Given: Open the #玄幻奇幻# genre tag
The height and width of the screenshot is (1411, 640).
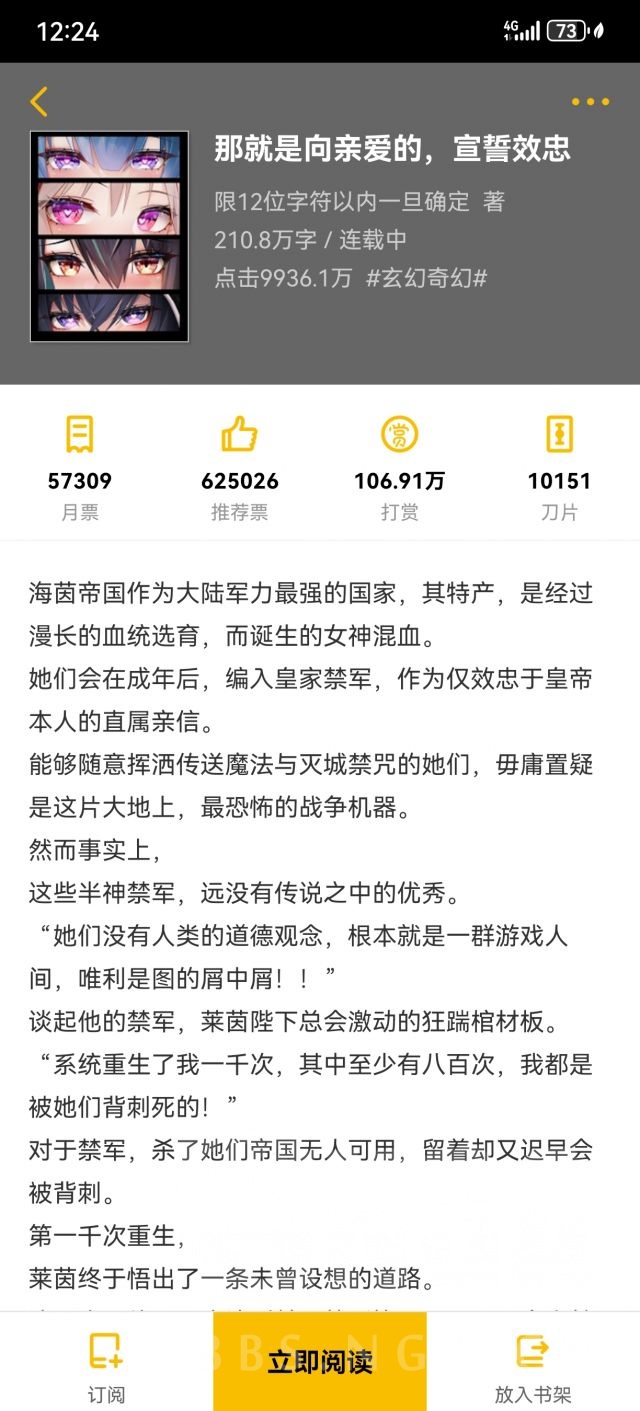Looking at the screenshot, I should coord(426,277).
